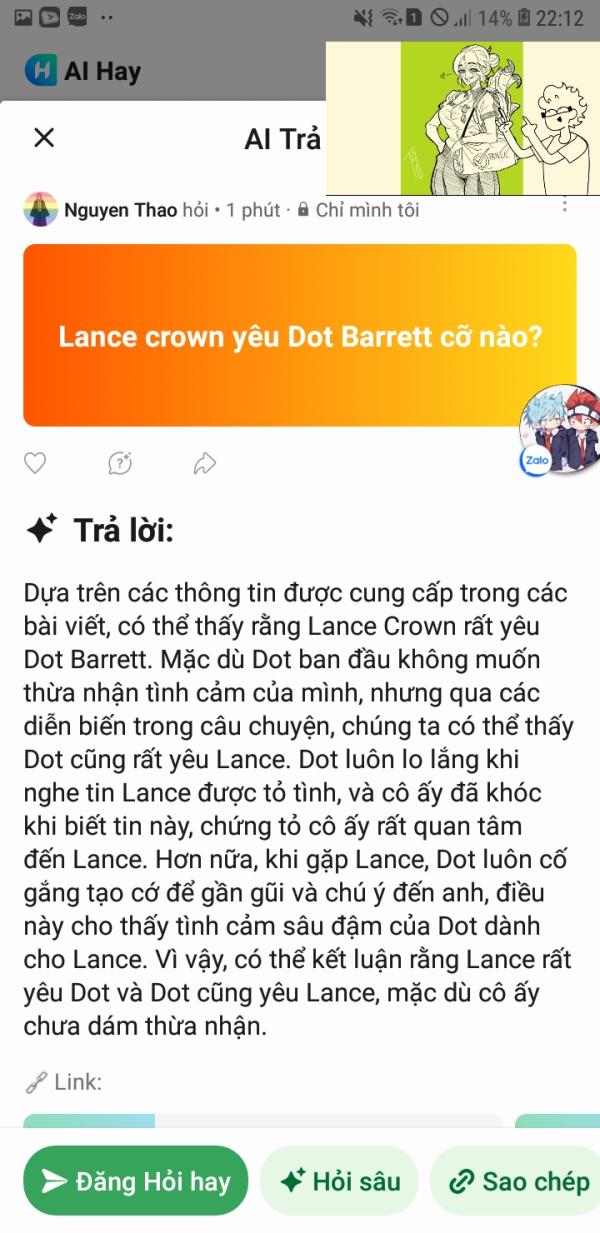Close the AI answer sheet
Viewport: 600px width, 1233px height.
44,138
